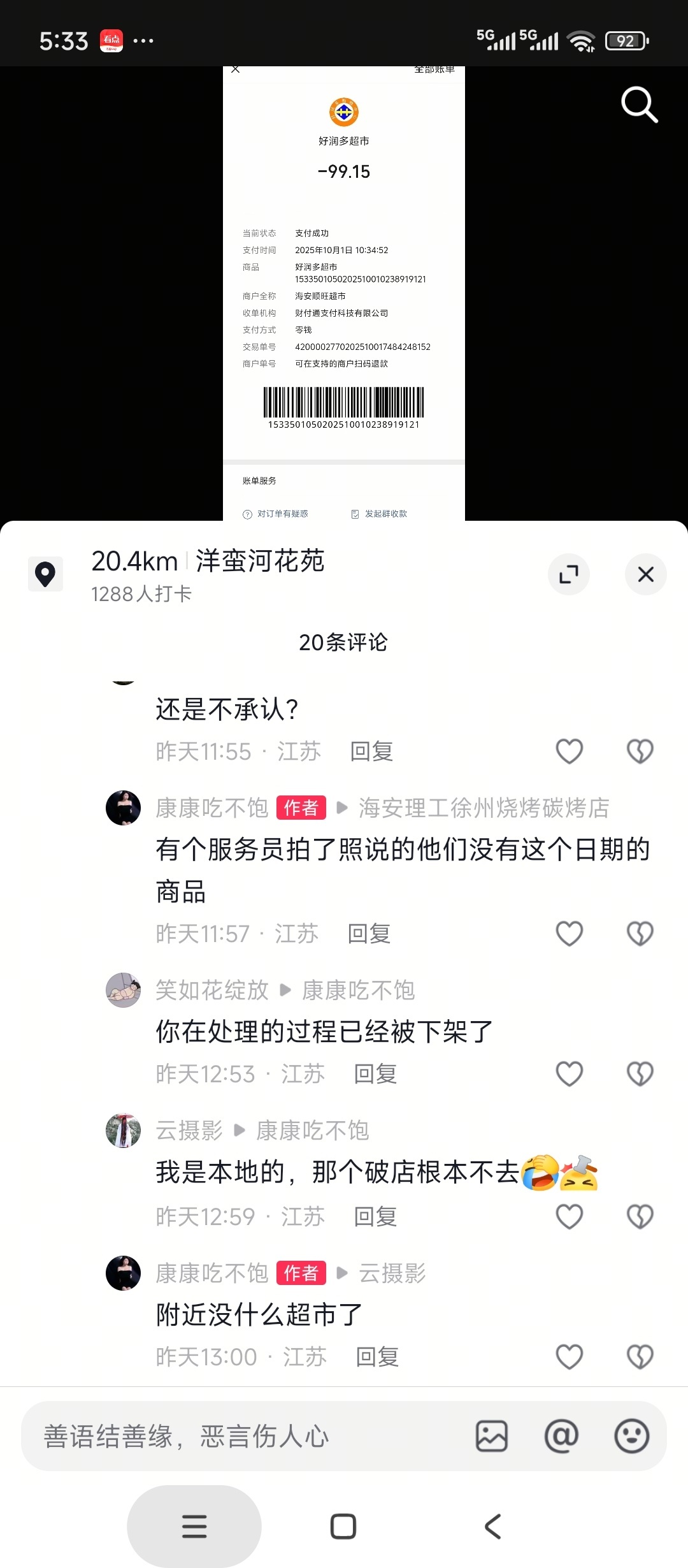Open the emoji picker
Screen dimensions: 688x1568
point(631,1437)
